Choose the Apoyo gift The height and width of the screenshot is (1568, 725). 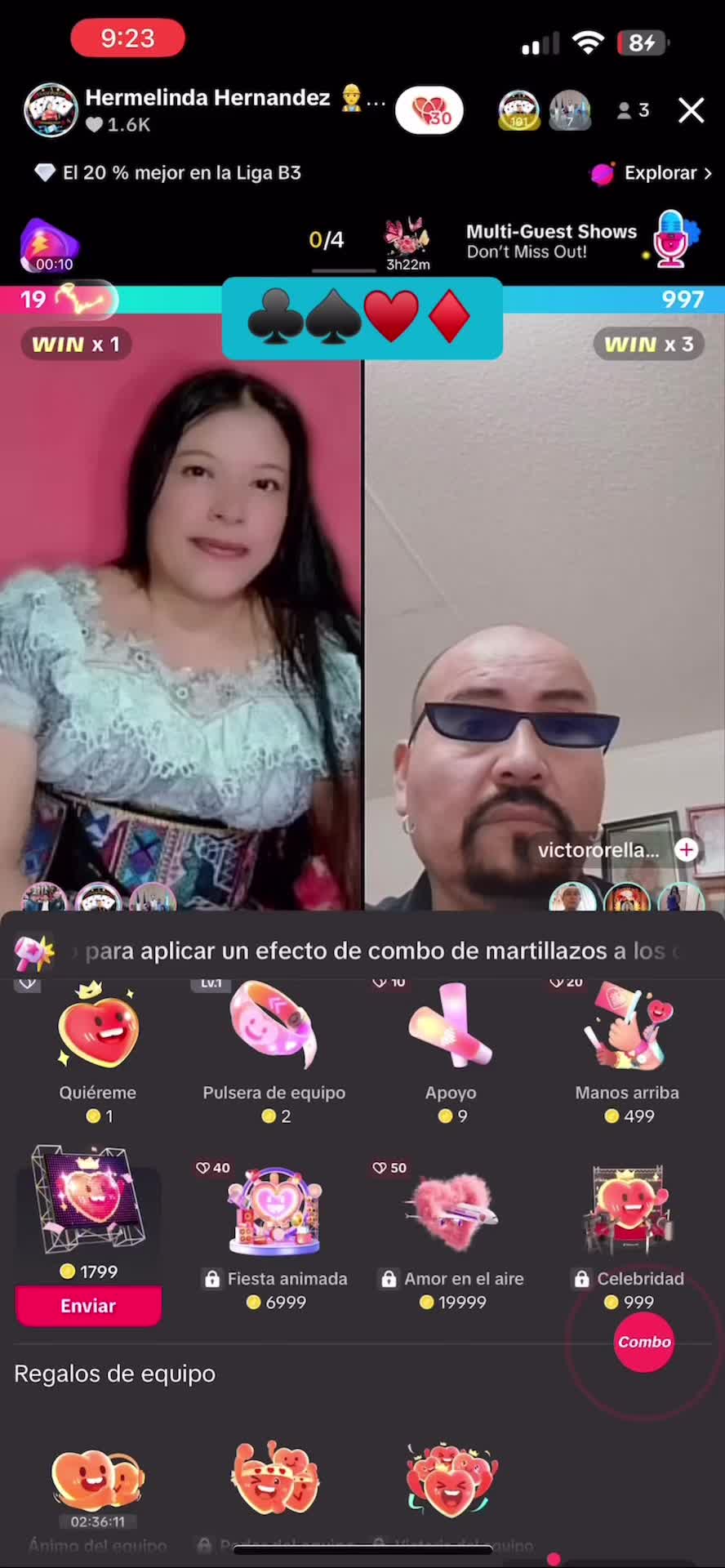(451, 1052)
